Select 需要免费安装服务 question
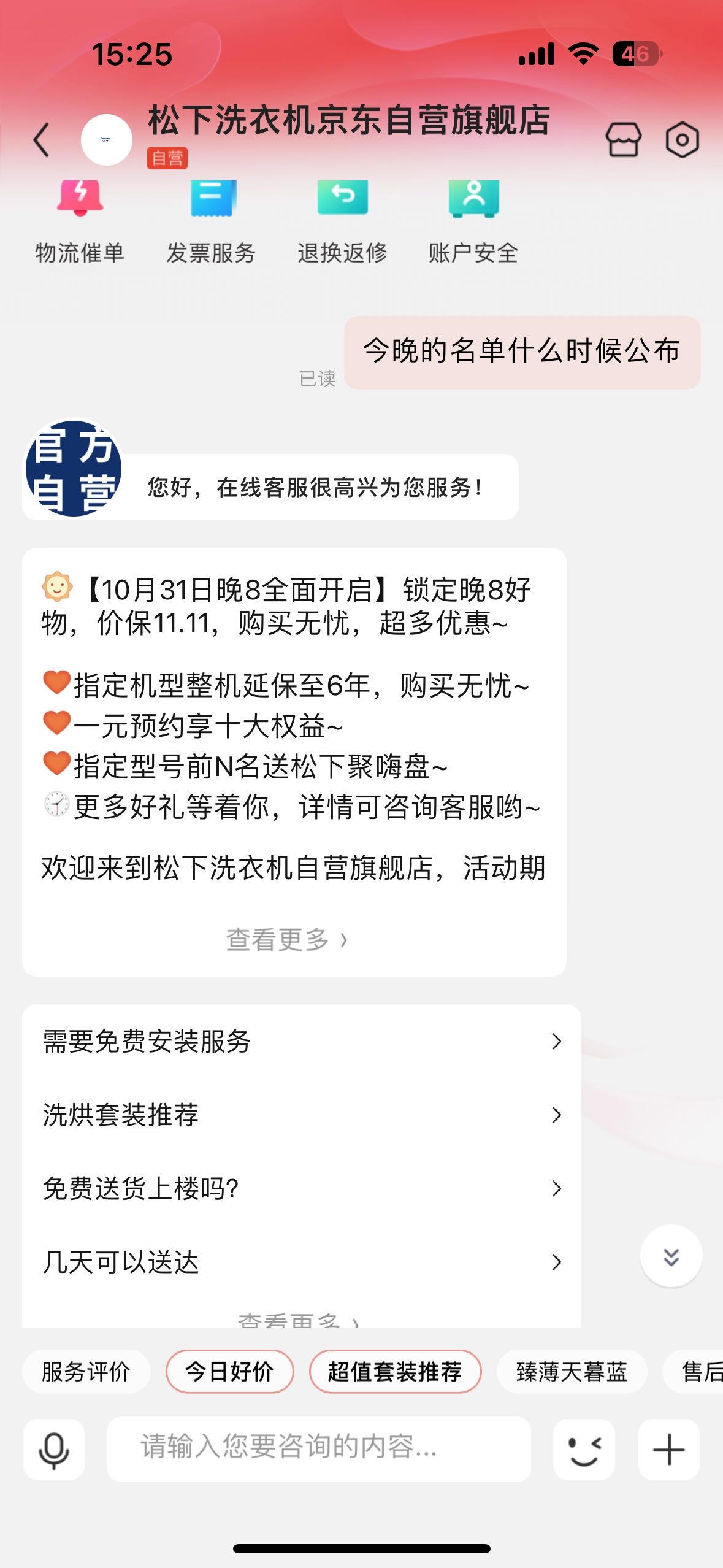 pos(300,1042)
